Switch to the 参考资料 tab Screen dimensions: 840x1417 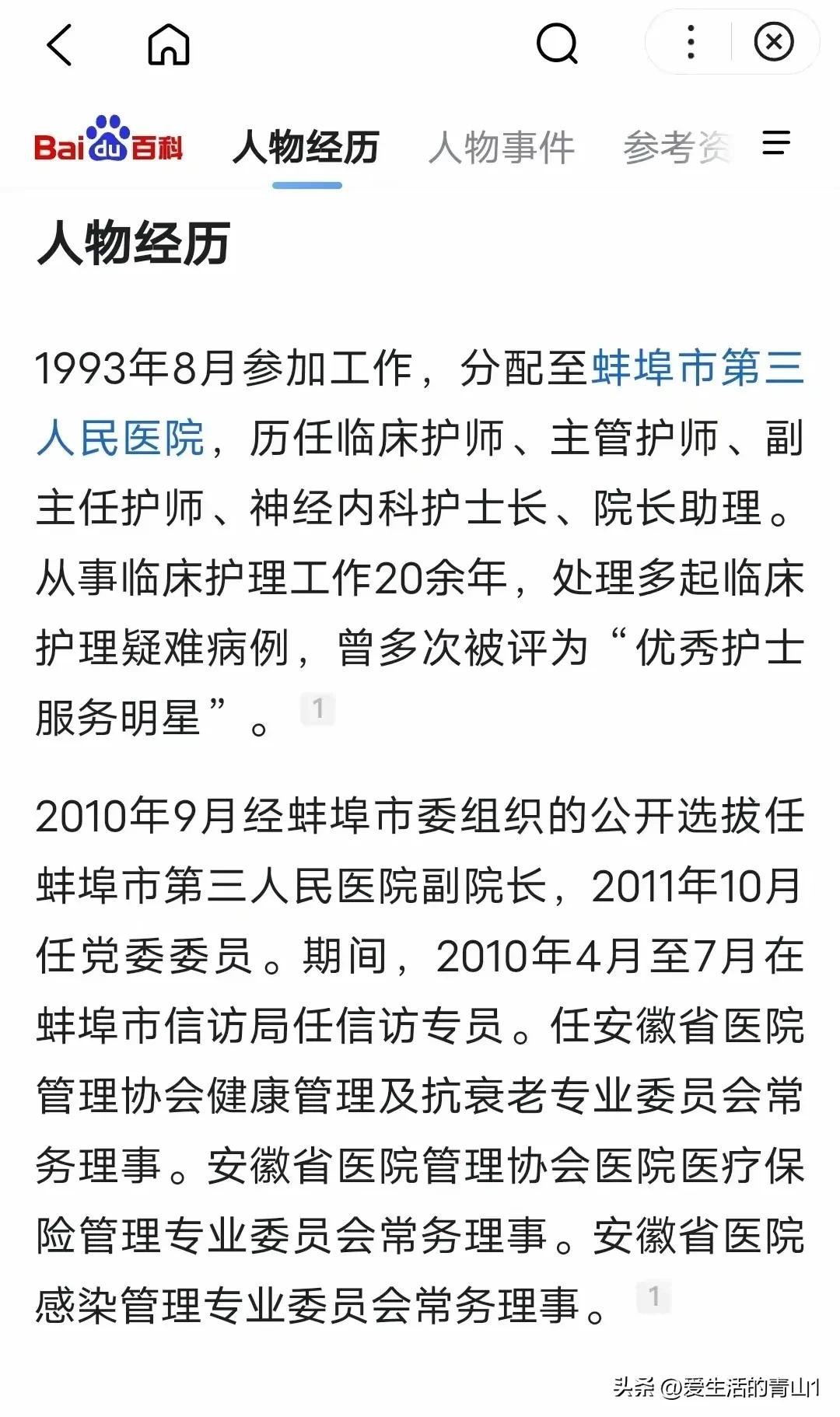(677, 147)
